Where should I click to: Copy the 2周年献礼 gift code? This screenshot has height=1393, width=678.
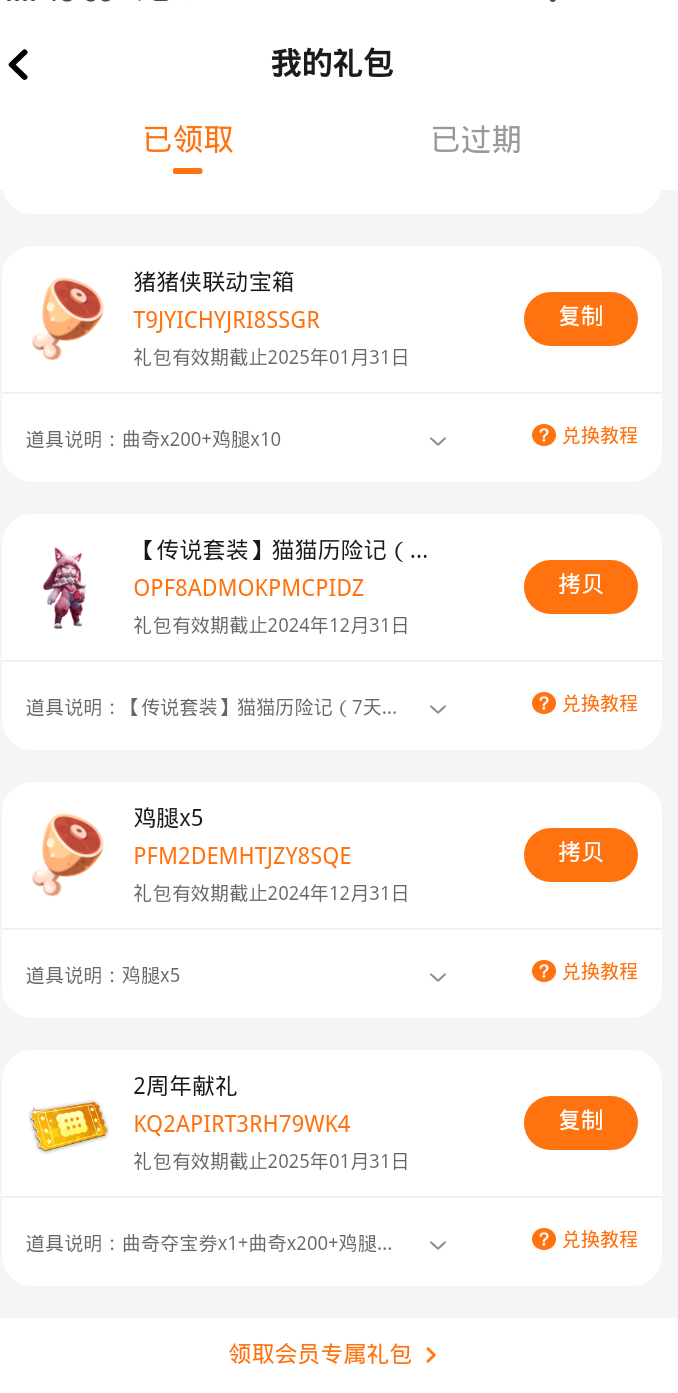click(580, 1123)
